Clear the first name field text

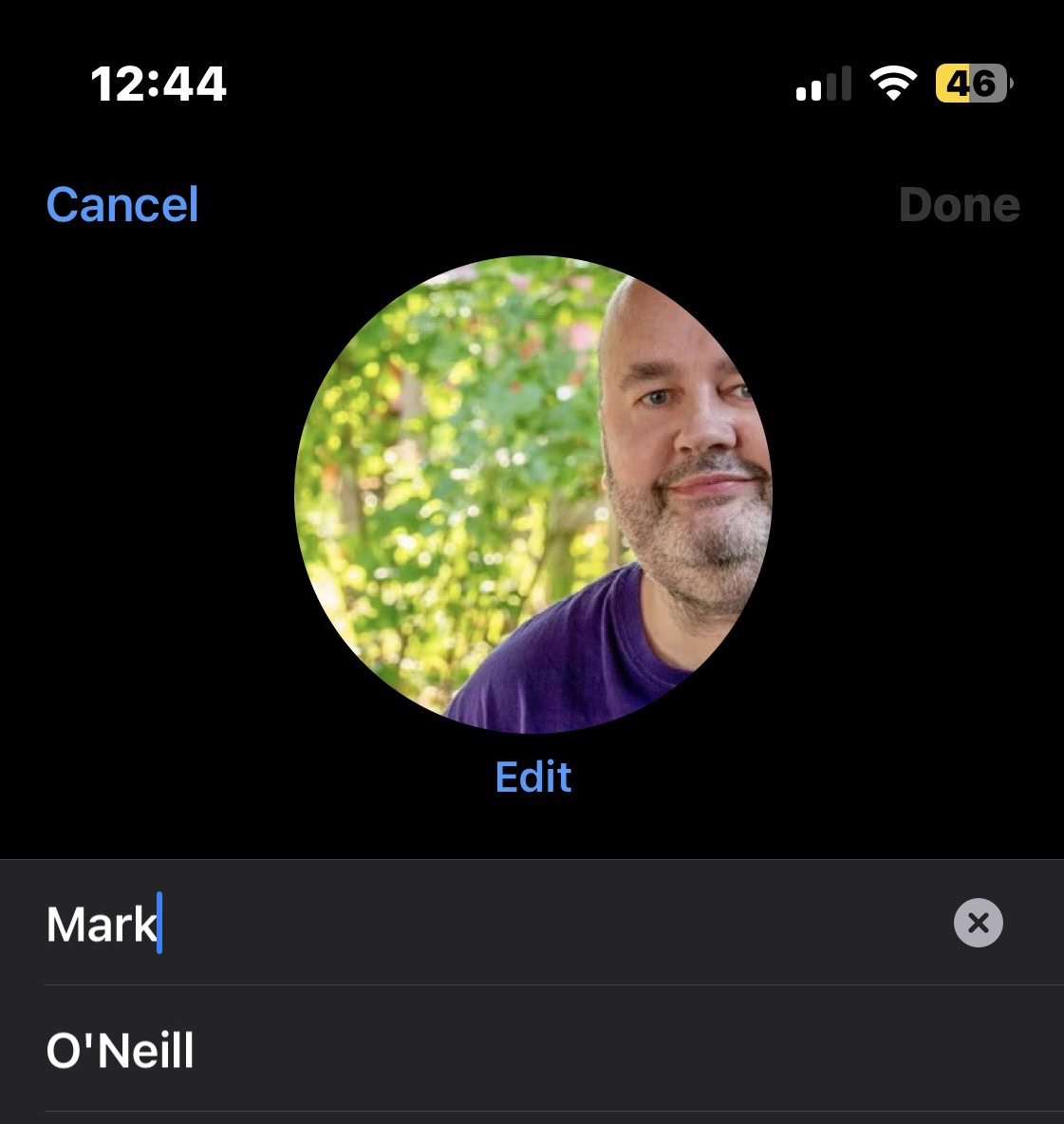(978, 923)
